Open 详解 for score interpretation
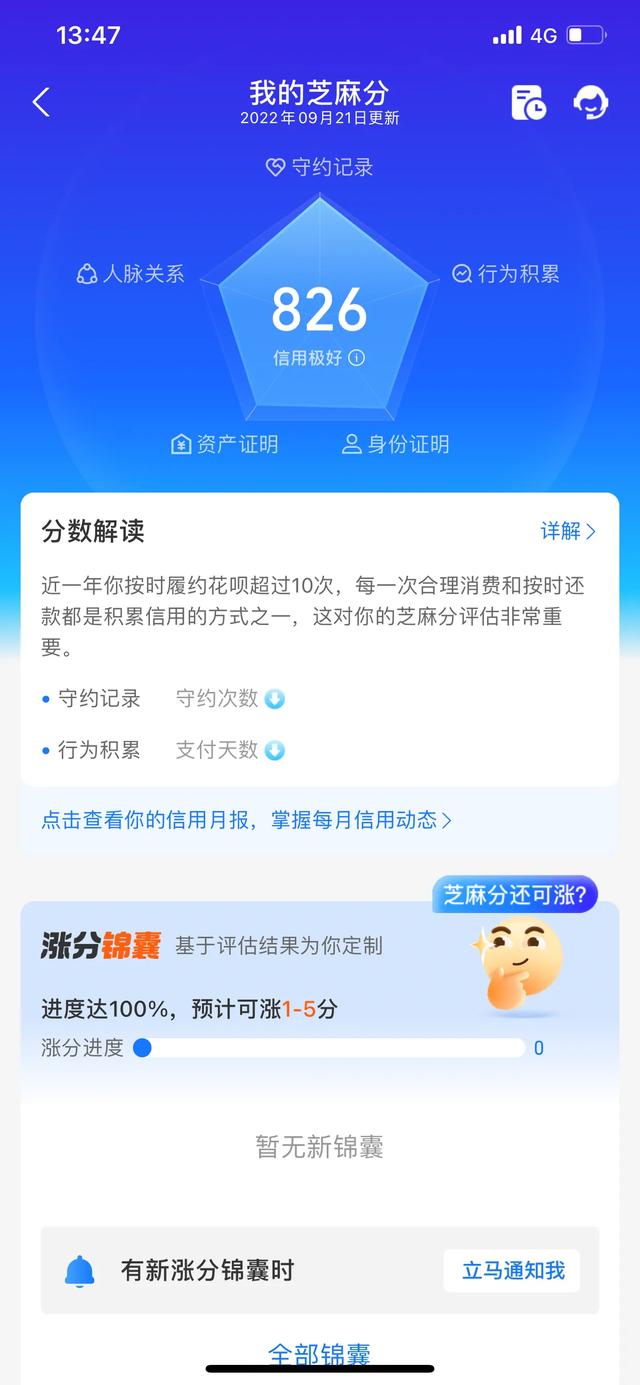 568,531
